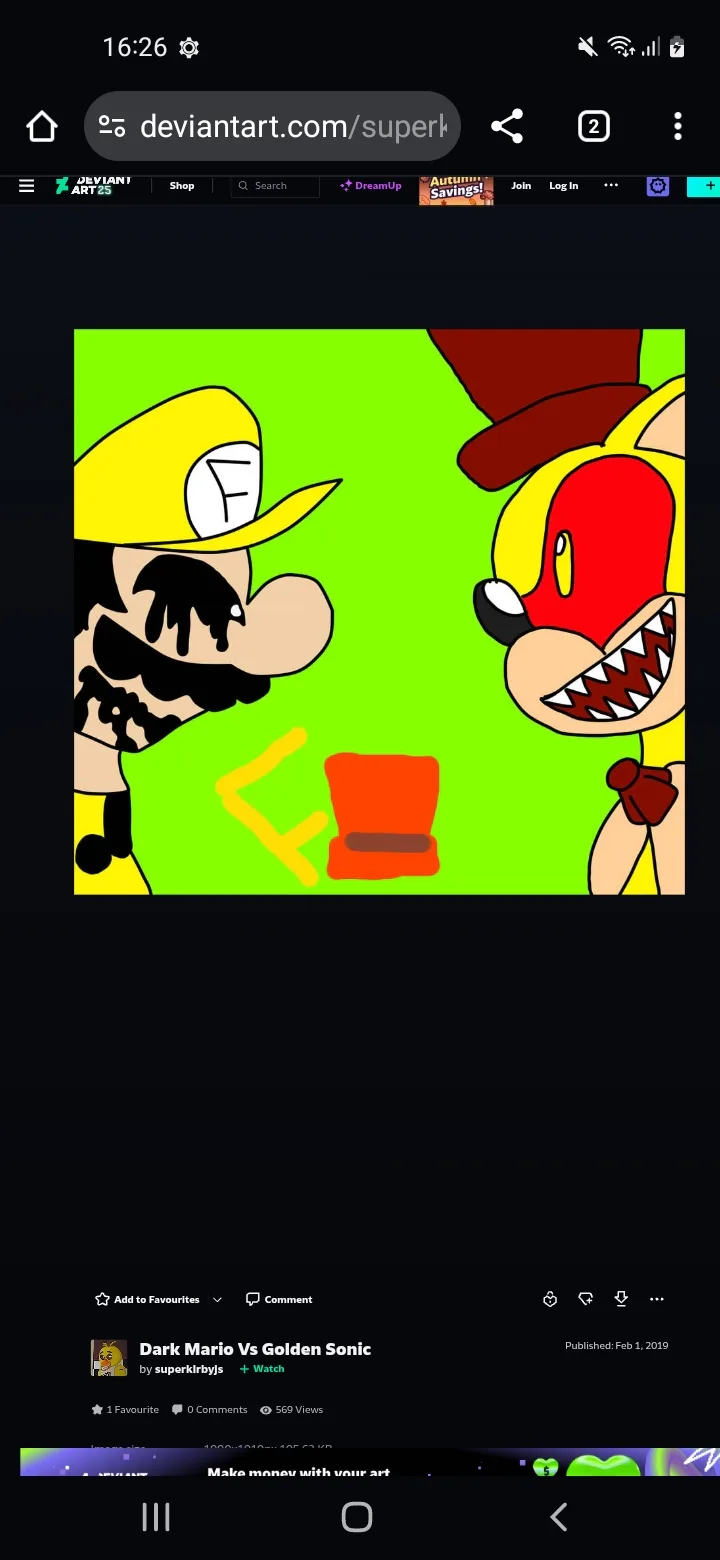Comment on this artwork
The width and height of the screenshot is (720, 1560).
[x=279, y=1299]
